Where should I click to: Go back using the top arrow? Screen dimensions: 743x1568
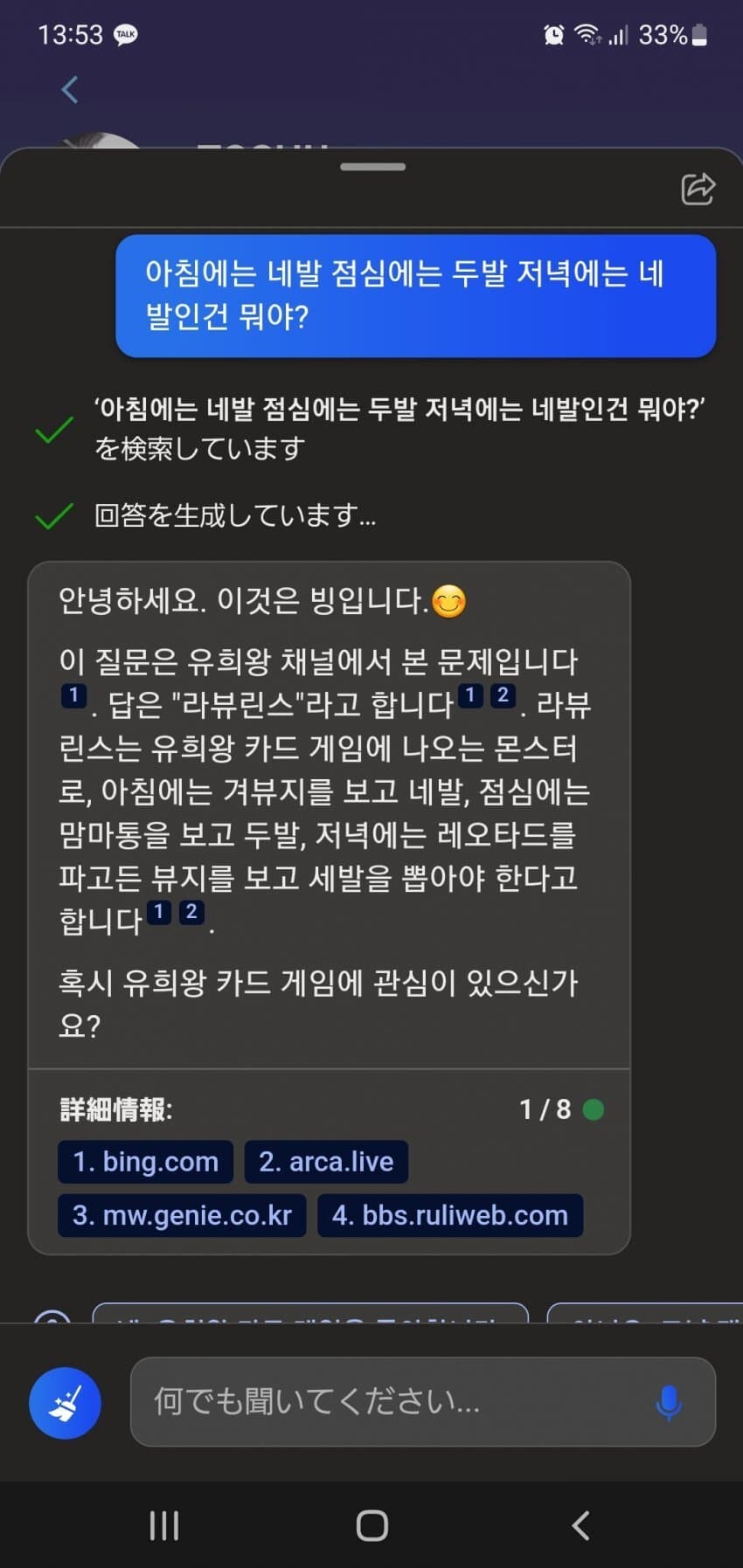(x=71, y=89)
